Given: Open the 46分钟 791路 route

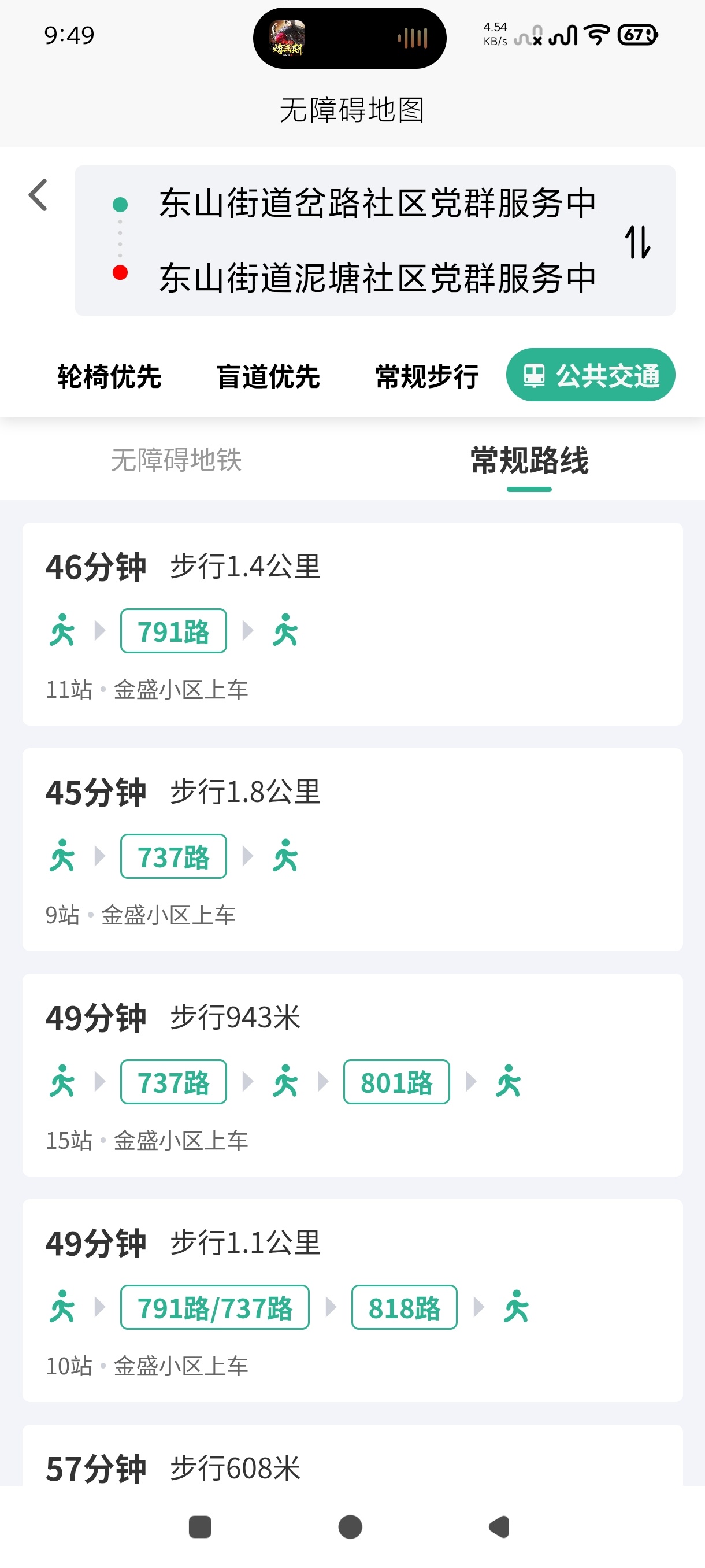Looking at the screenshot, I should click(353, 624).
